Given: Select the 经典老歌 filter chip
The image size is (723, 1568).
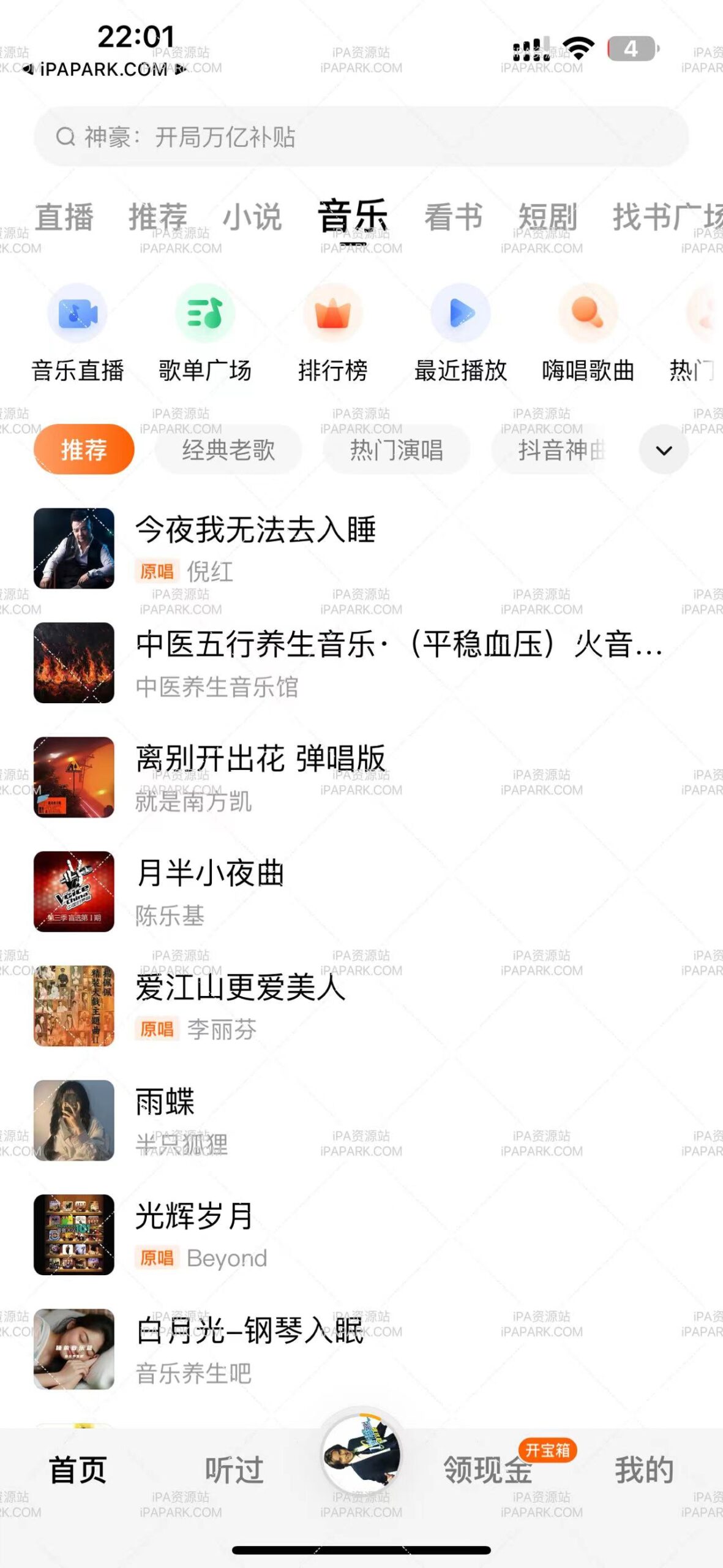Looking at the screenshot, I should (227, 449).
